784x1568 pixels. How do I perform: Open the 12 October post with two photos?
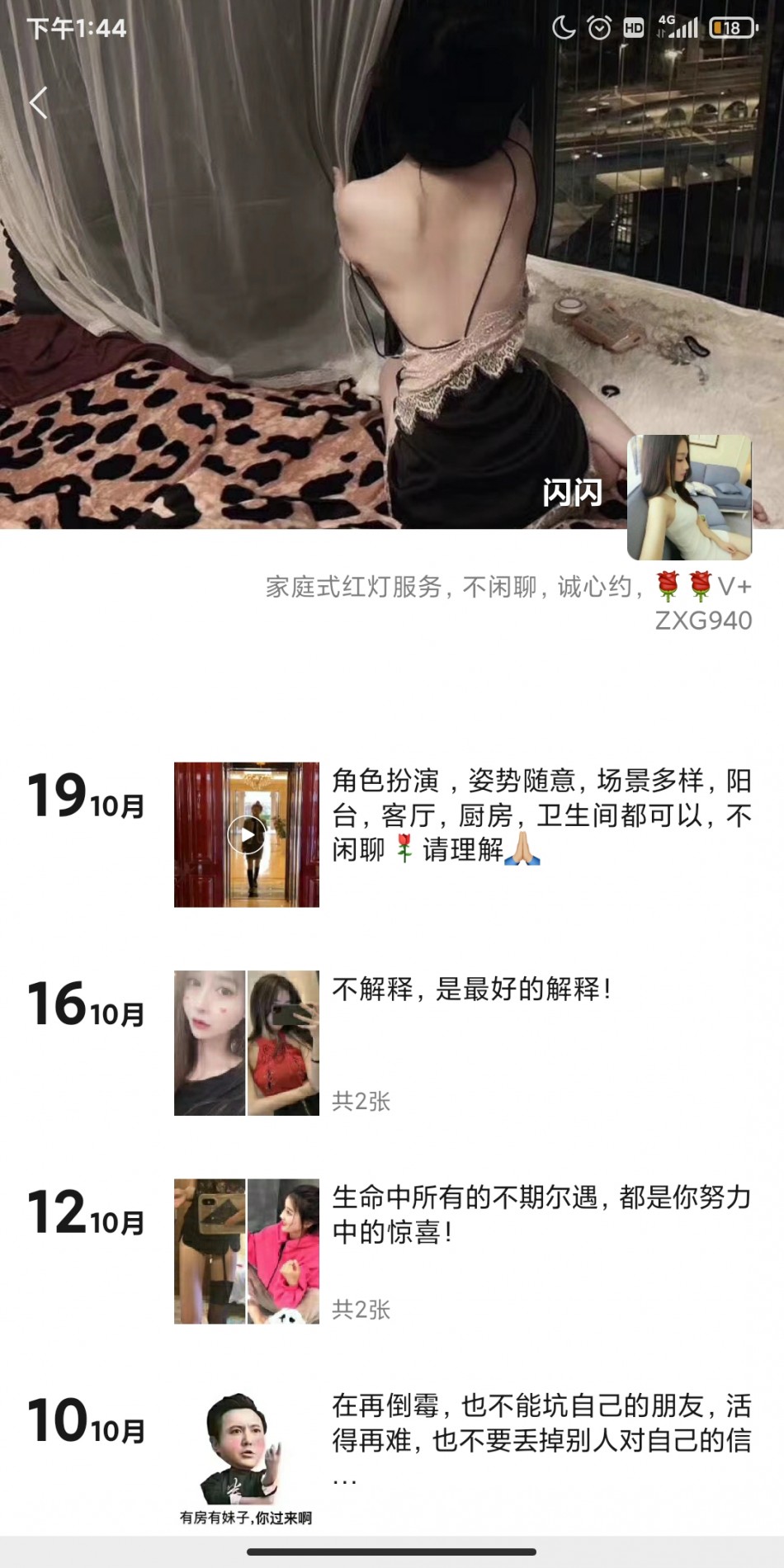tap(246, 1250)
